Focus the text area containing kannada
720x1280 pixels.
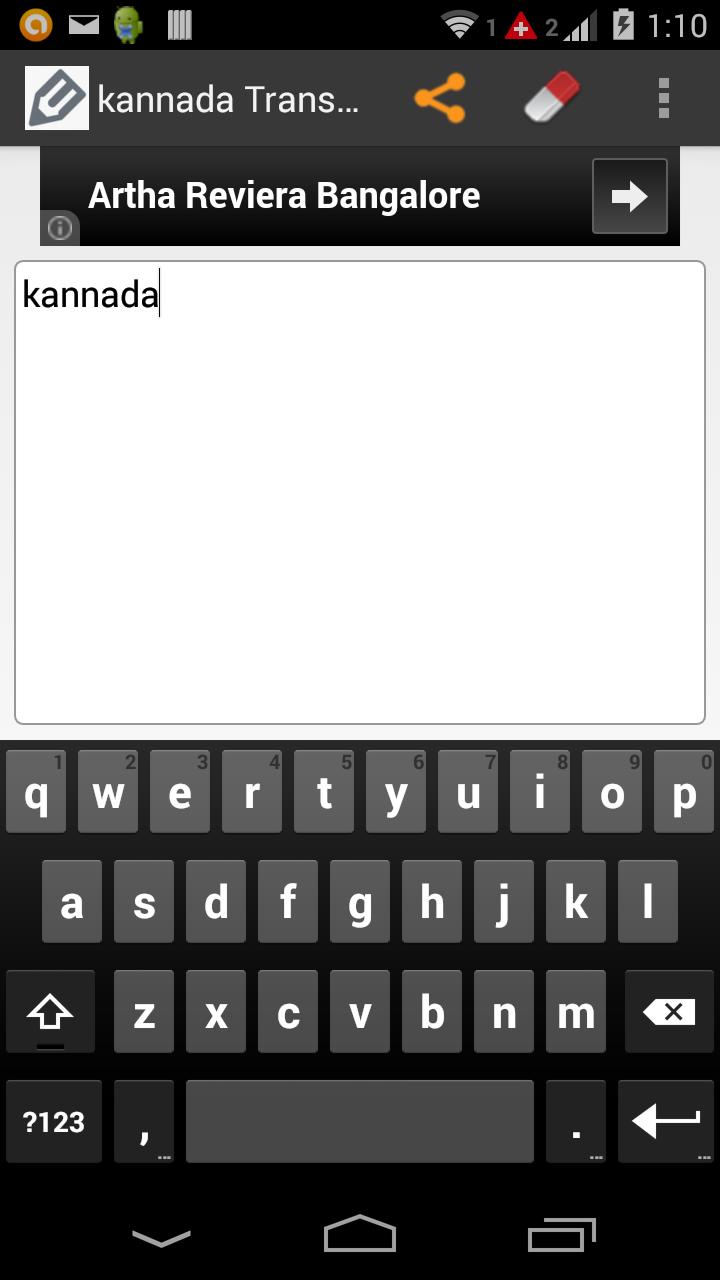[360, 492]
